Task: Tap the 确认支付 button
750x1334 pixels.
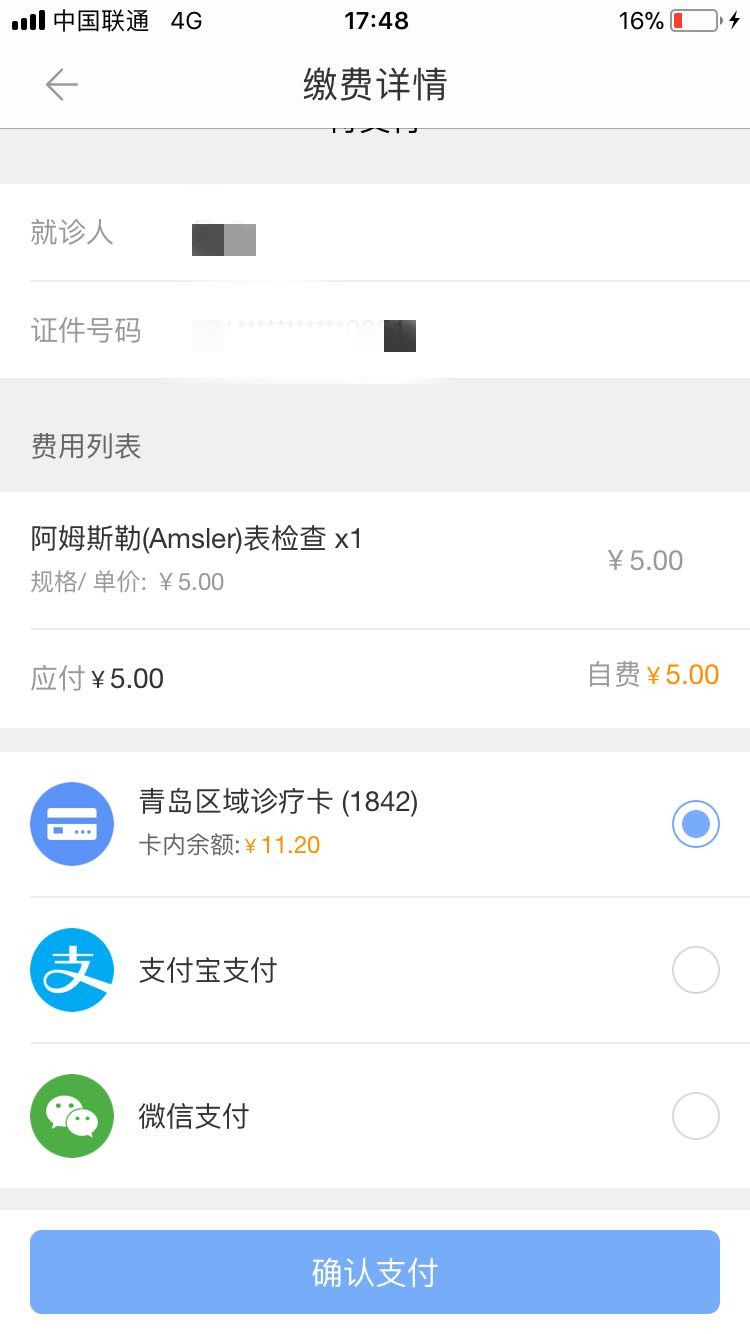Action: click(375, 1272)
